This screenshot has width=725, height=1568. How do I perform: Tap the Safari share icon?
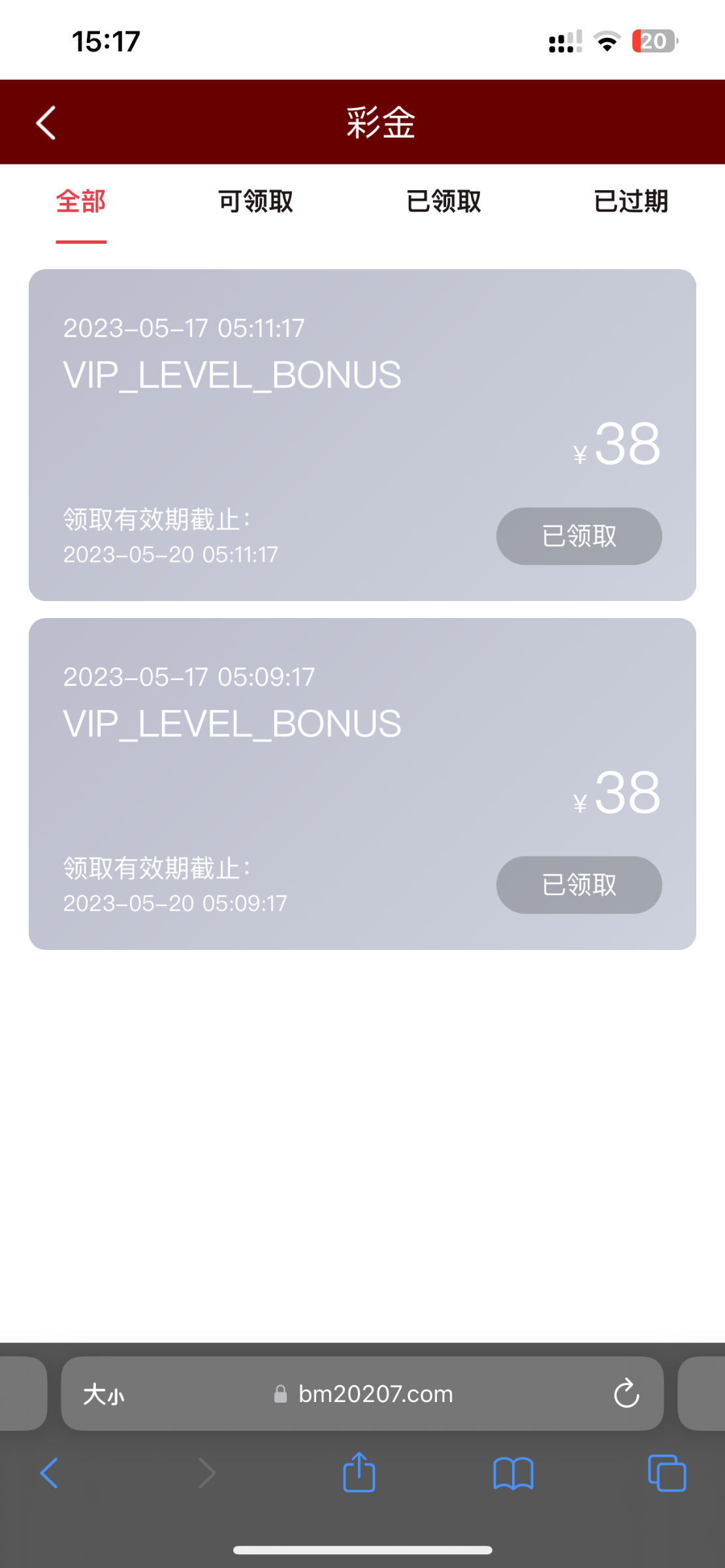[x=358, y=1473]
